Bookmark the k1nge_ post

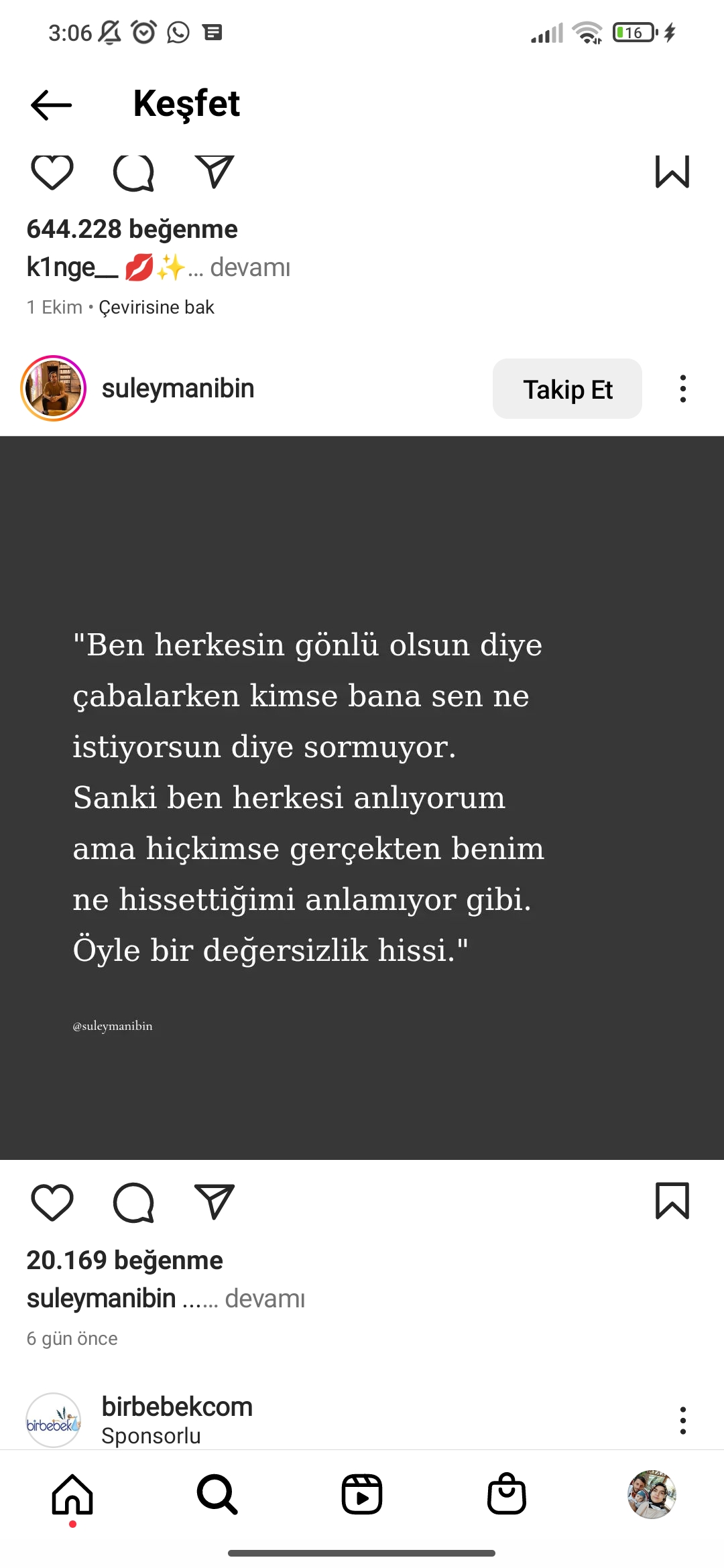672,172
